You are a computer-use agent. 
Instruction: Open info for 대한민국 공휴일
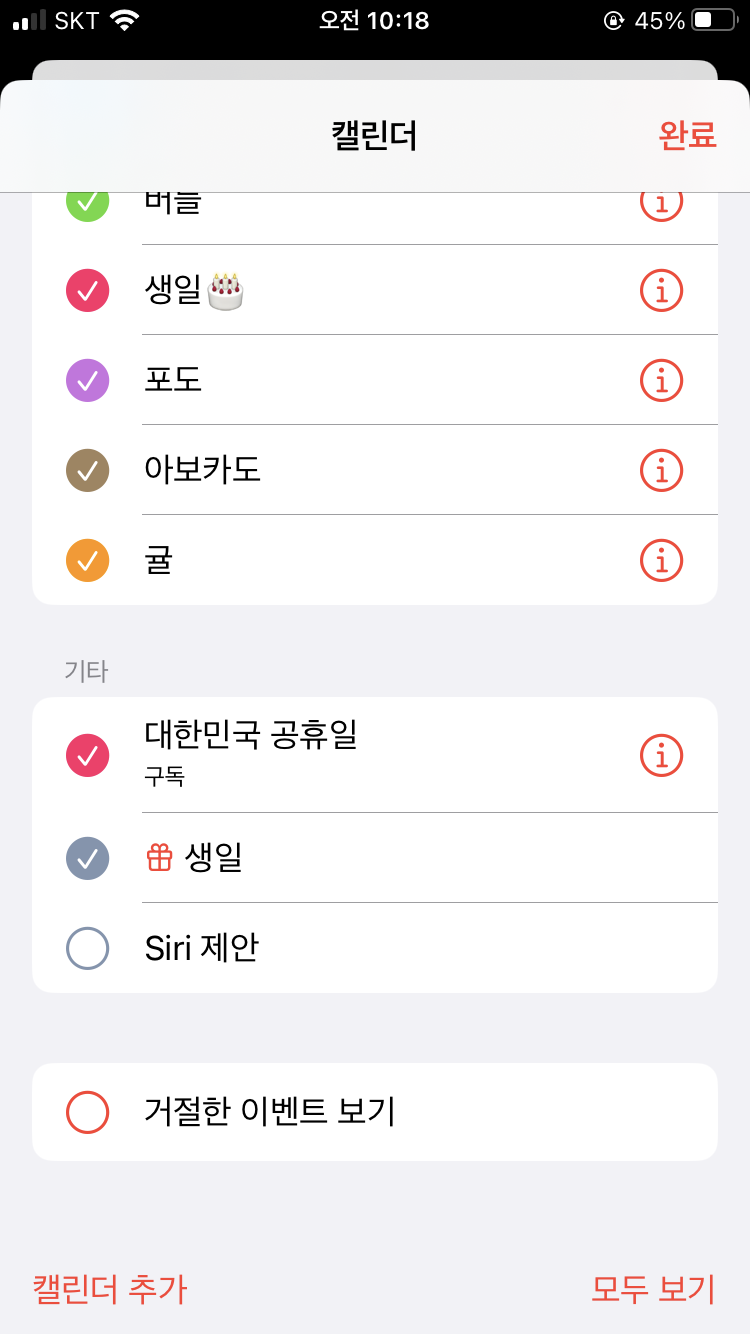661,755
